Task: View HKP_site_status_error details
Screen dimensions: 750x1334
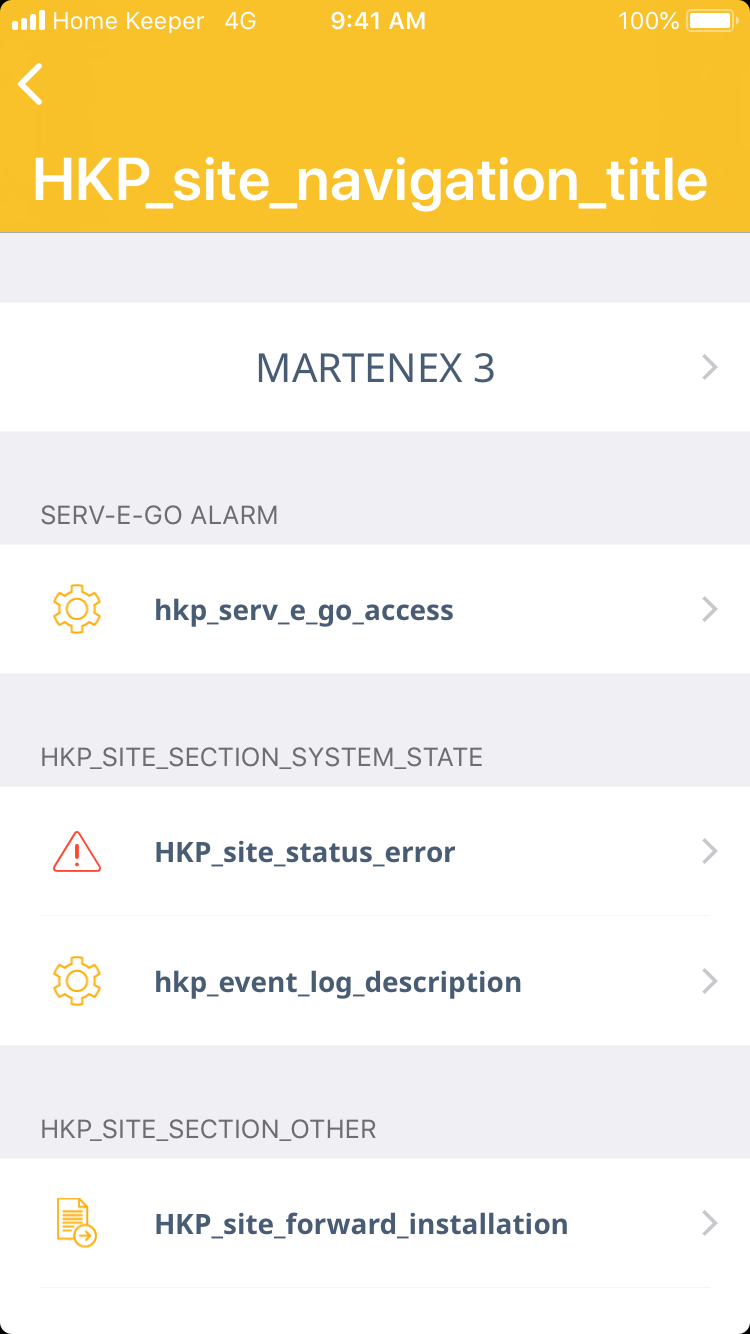Action: (375, 852)
